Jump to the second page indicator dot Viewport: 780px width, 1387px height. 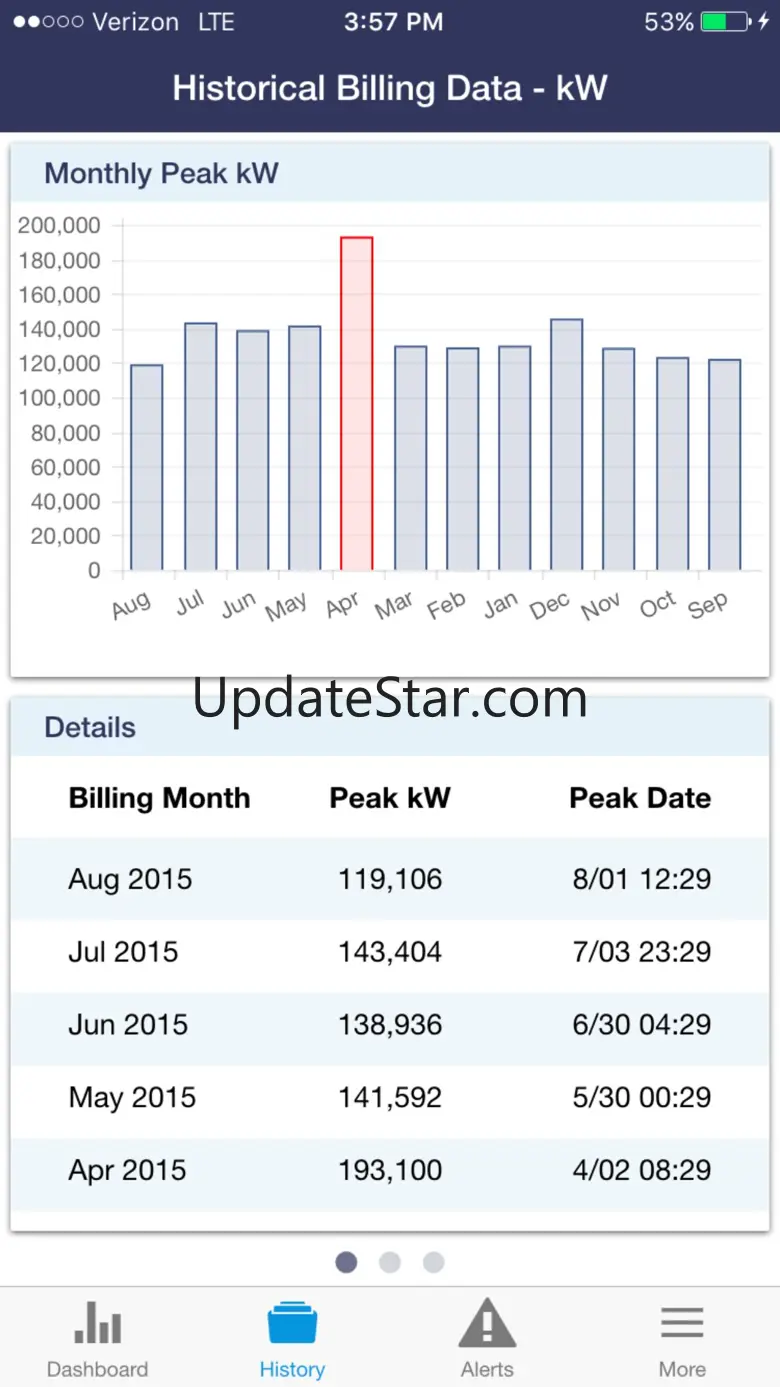390,1262
